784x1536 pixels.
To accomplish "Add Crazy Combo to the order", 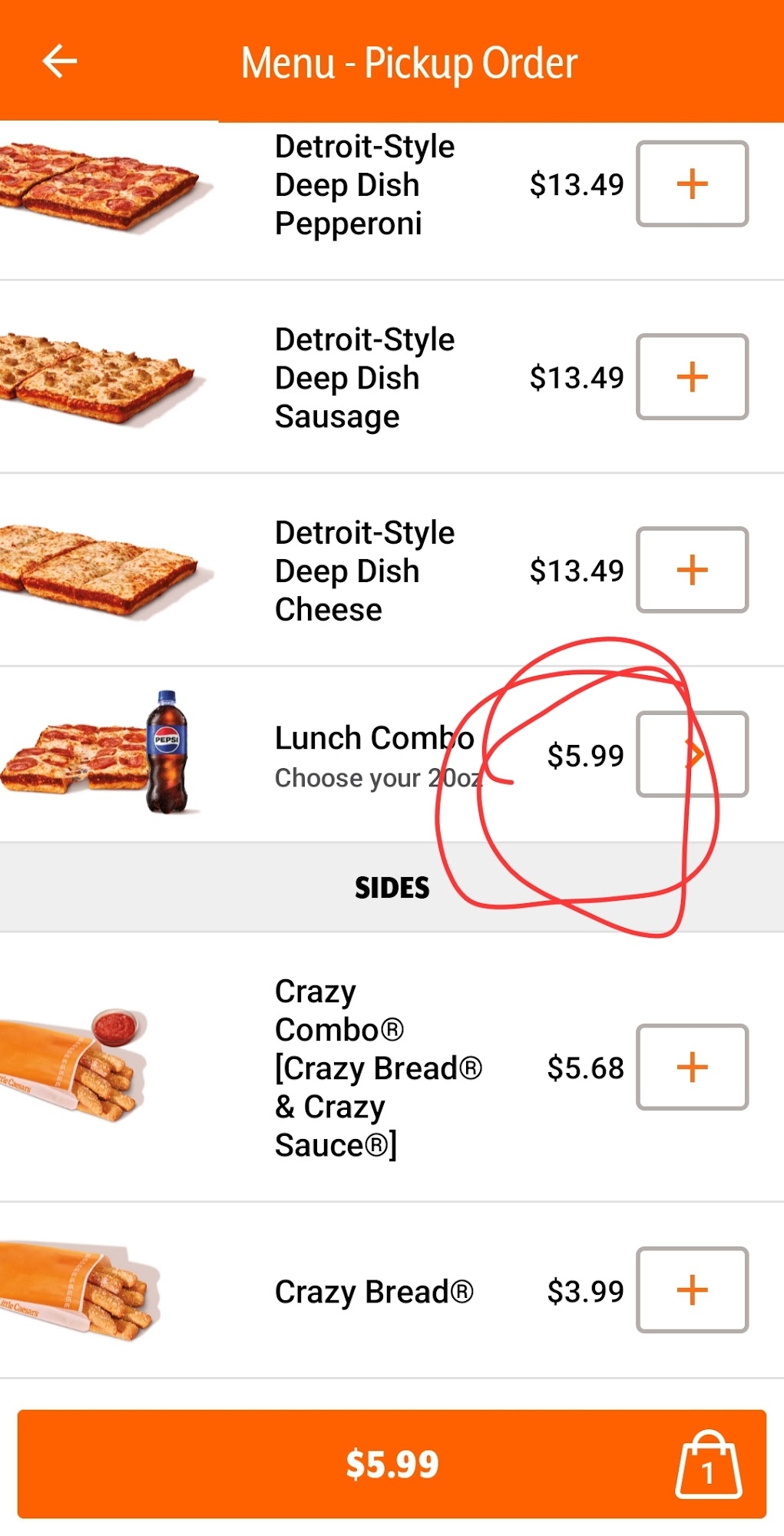I will (692, 1067).
